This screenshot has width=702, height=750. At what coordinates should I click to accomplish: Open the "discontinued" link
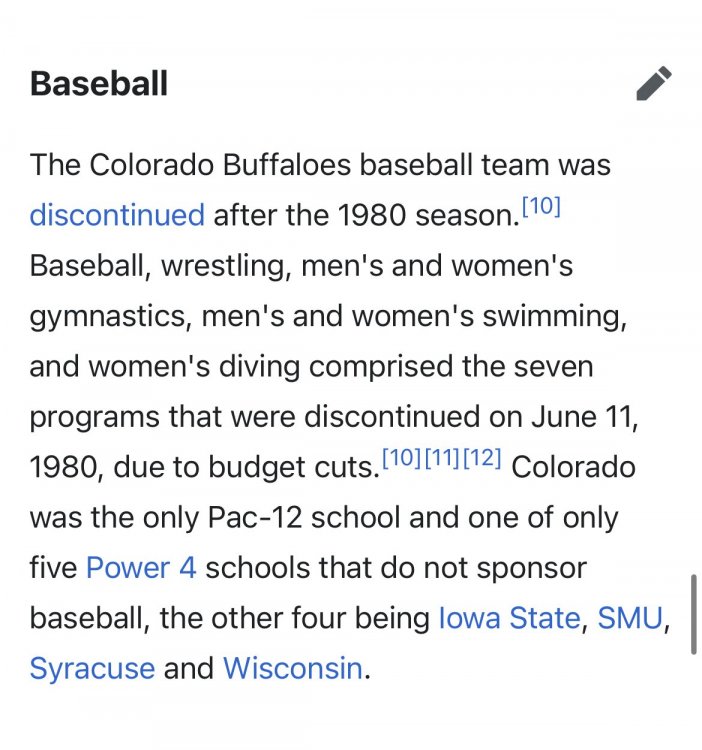117,215
